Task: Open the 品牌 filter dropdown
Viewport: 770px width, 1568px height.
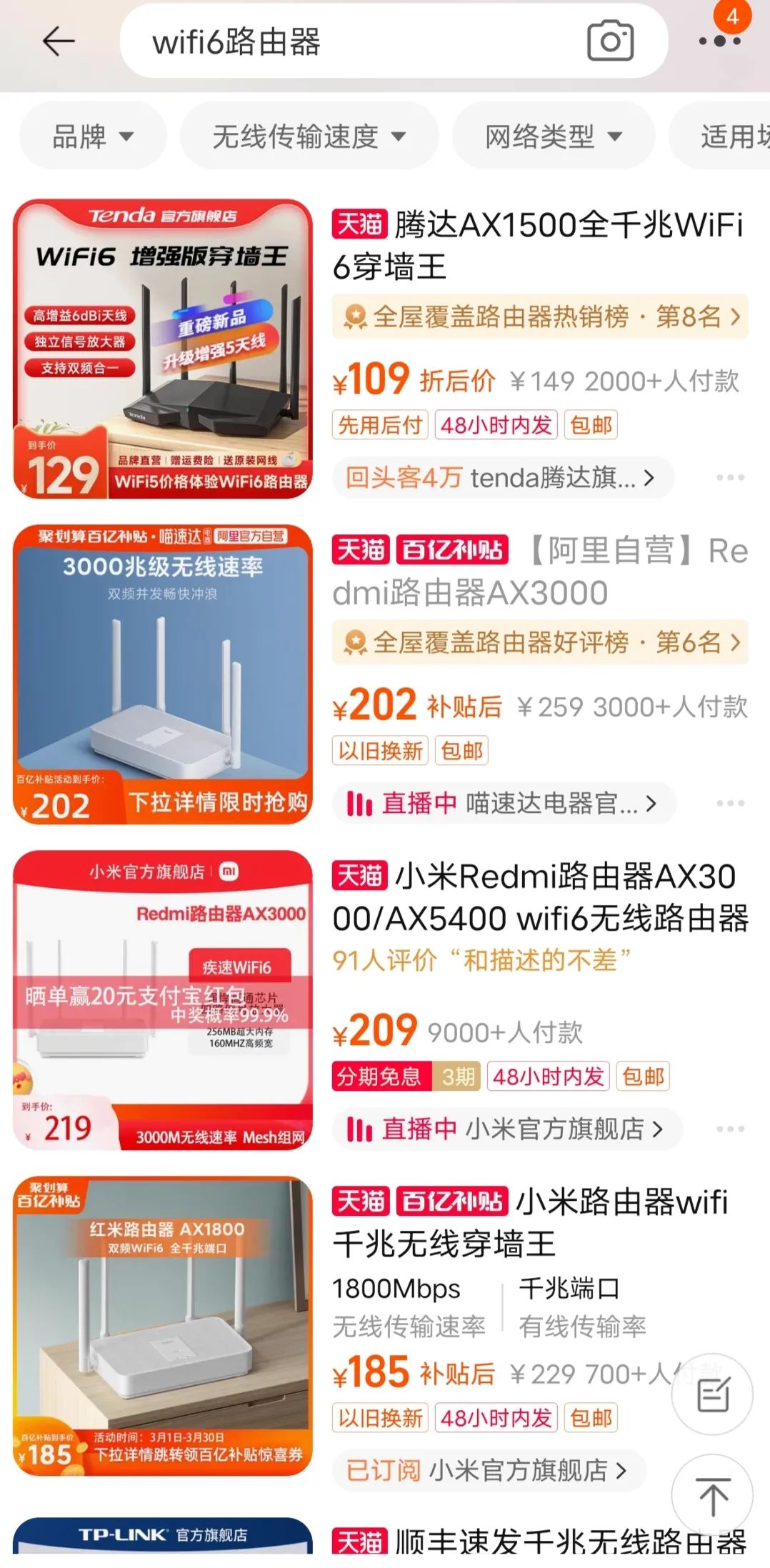Action: (91, 136)
